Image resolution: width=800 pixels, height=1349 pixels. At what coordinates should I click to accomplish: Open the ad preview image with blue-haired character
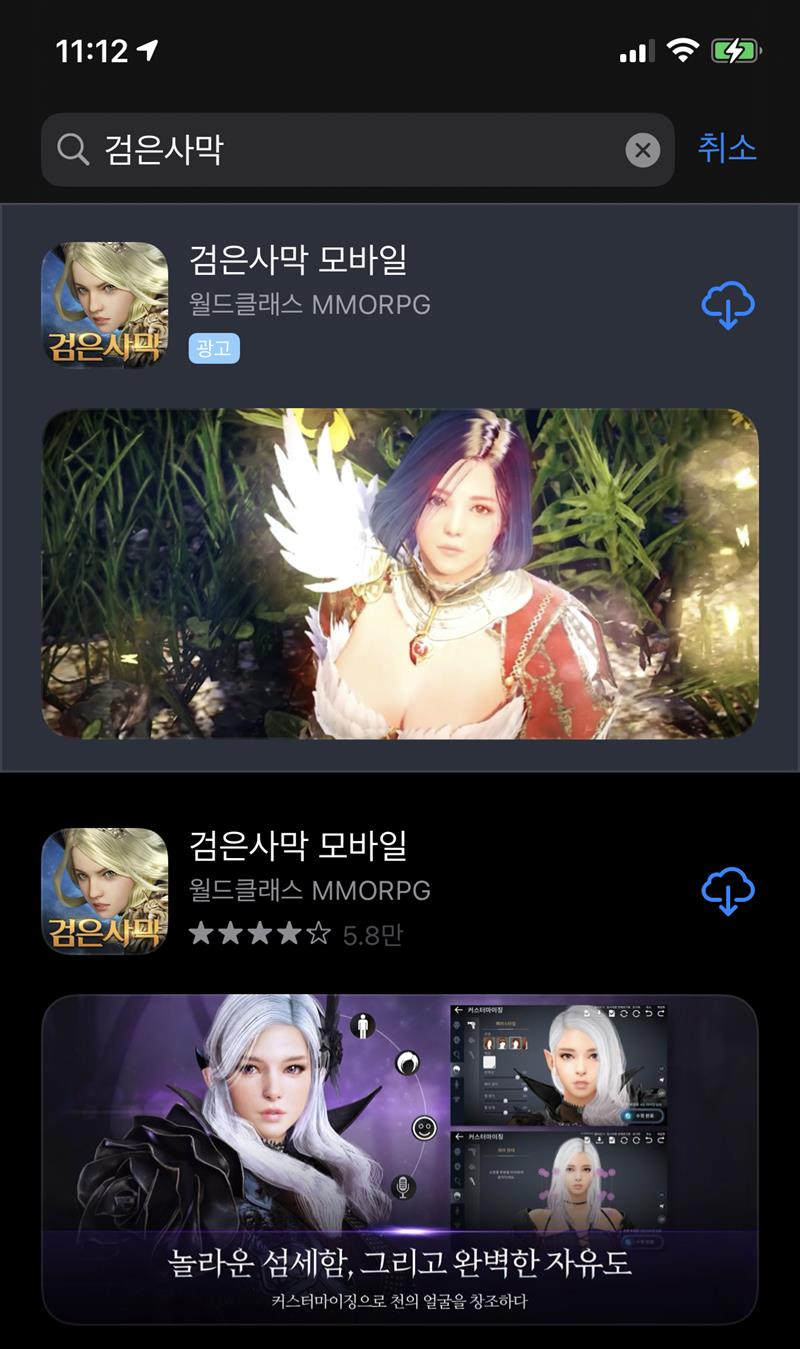coord(400,573)
